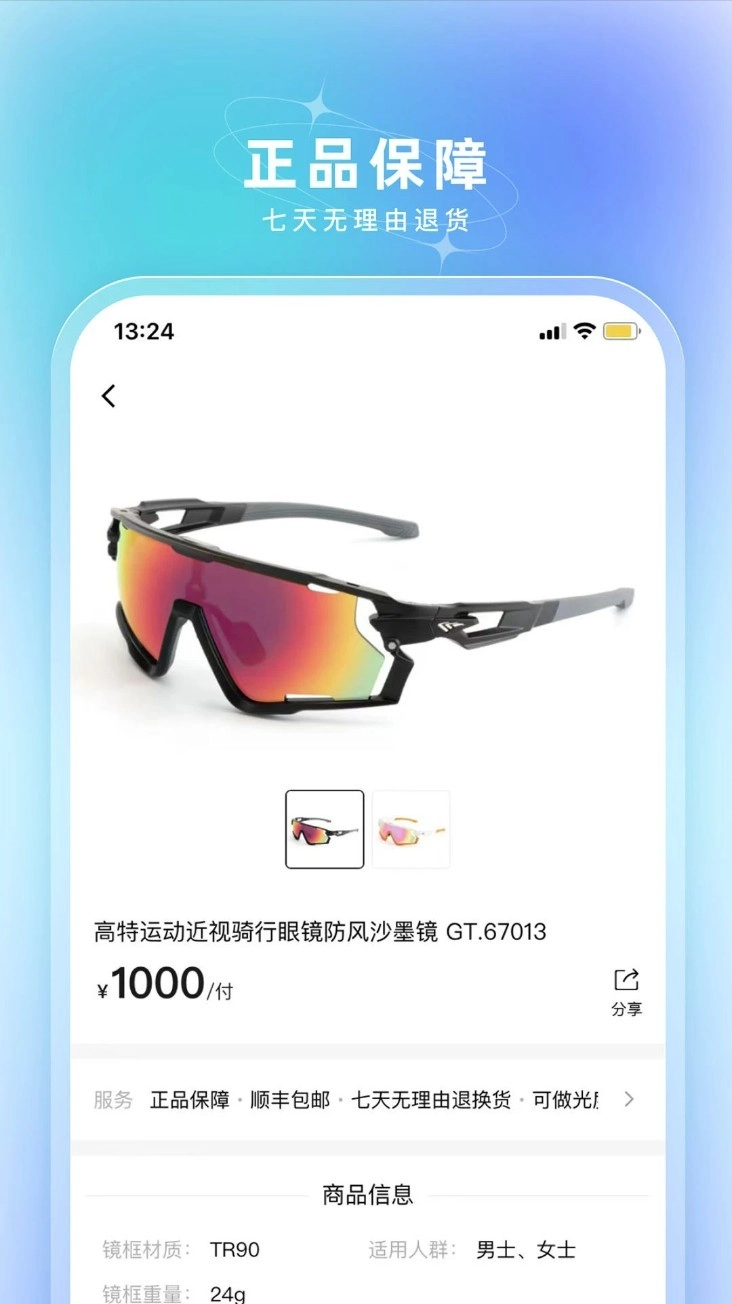
Task: Tap the cellular signal icon
Action: click(x=548, y=330)
